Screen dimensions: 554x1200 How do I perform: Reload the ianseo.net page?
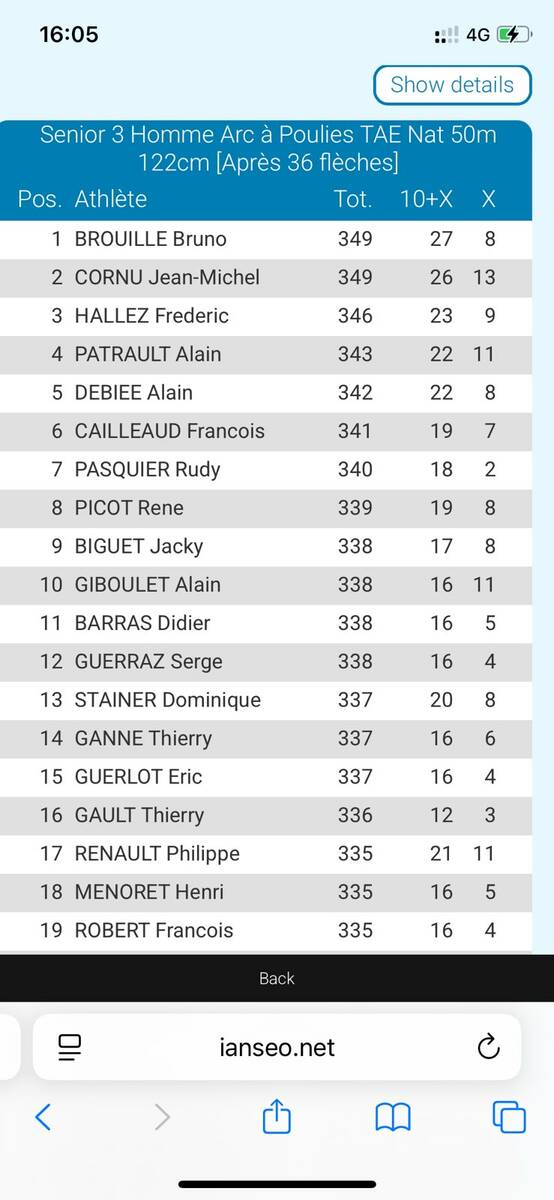488,1047
